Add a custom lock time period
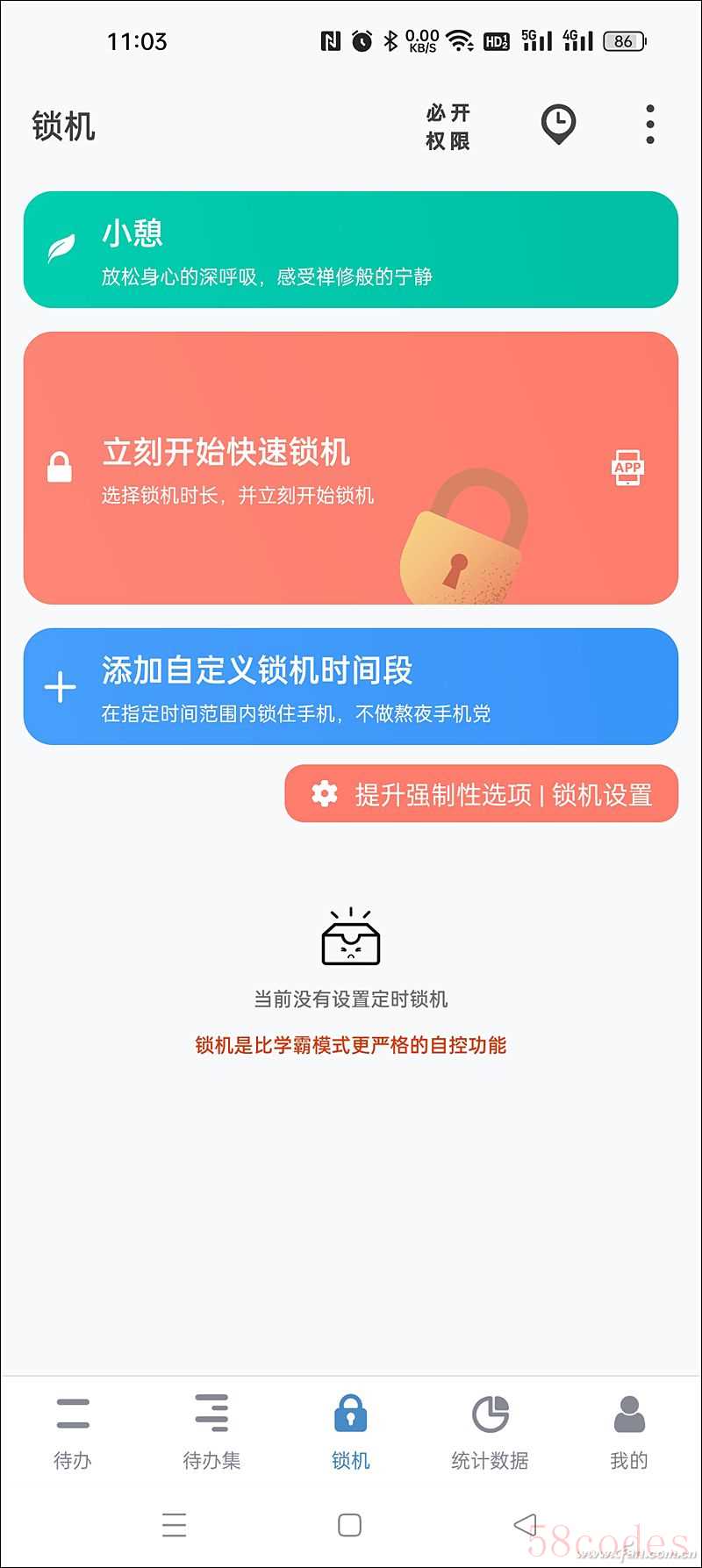This screenshot has height=1568, width=702. click(x=350, y=686)
